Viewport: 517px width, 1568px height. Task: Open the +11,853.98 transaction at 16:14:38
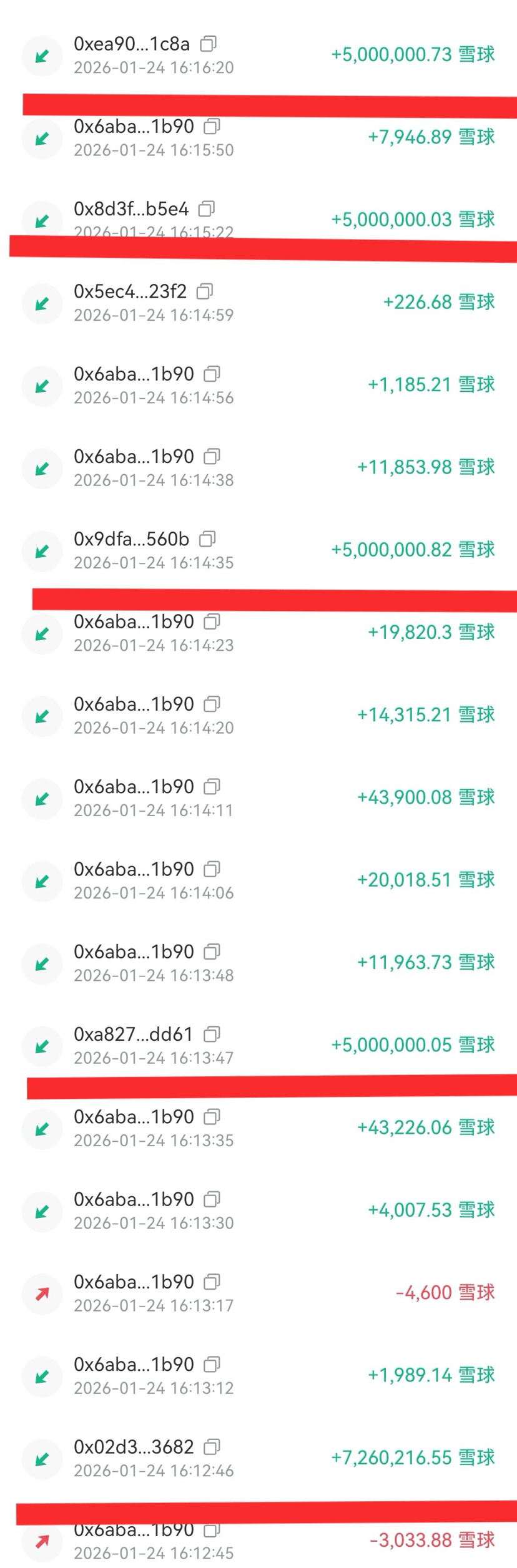coord(258,467)
